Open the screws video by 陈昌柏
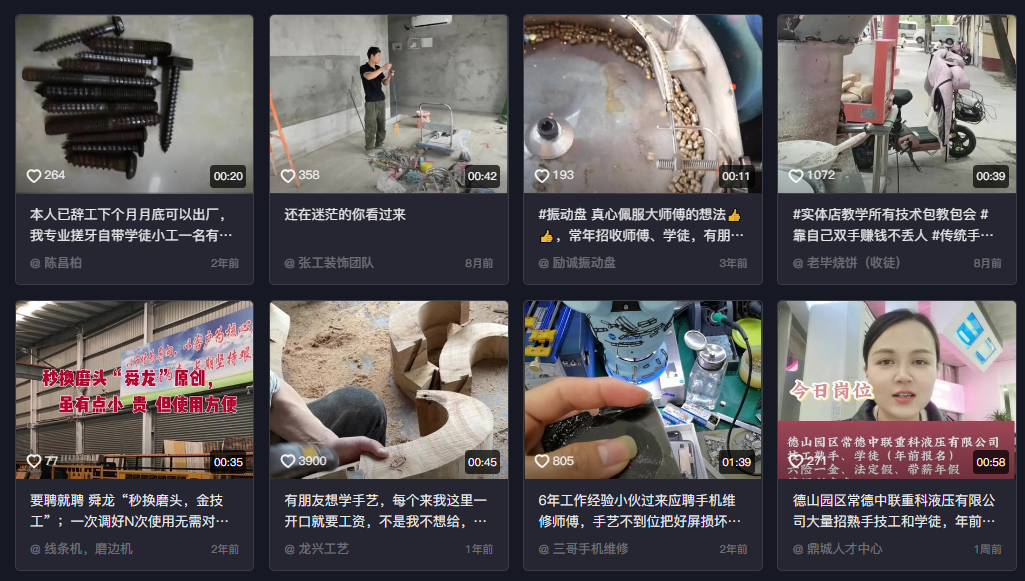Image resolution: width=1025 pixels, height=581 pixels. tap(134, 103)
